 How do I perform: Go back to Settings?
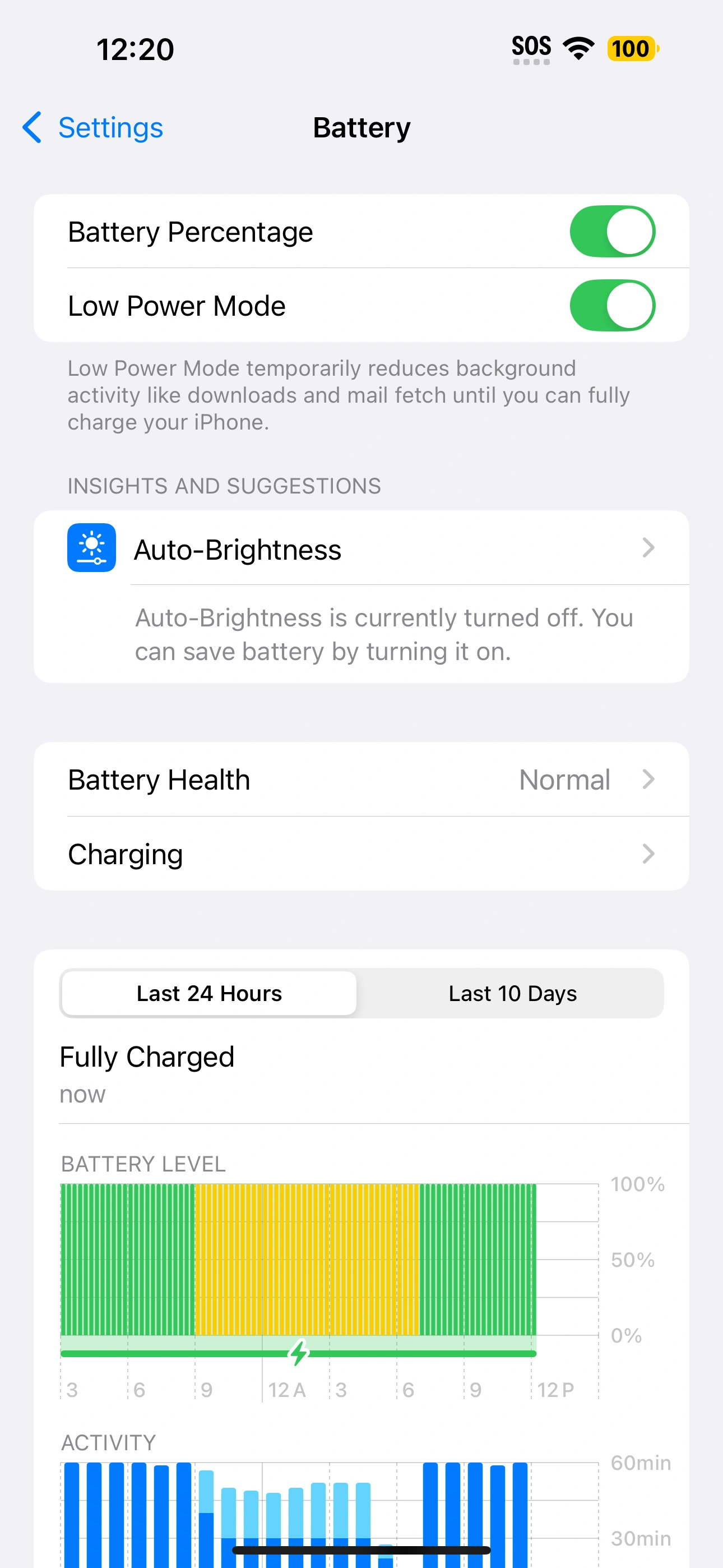[x=93, y=128]
